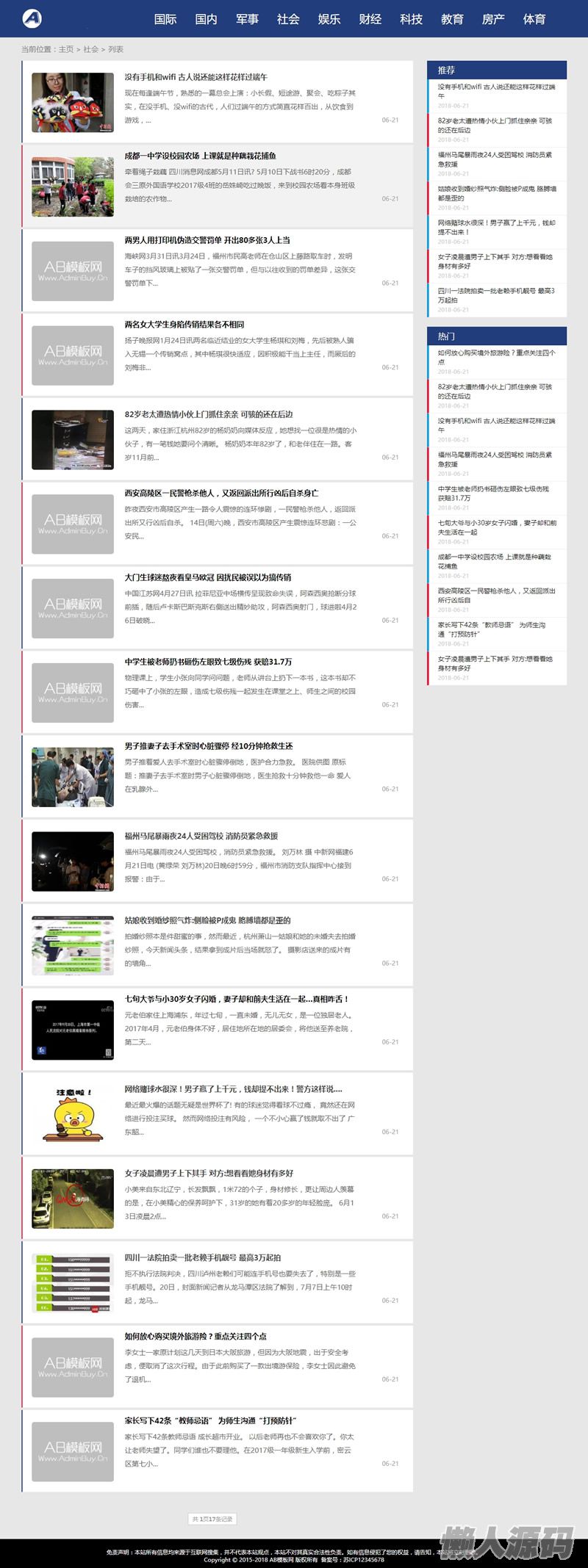Read 两男人用打印机伪造交警罚单 article
Screen dimensions: 588x1568
click(x=207, y=240)
